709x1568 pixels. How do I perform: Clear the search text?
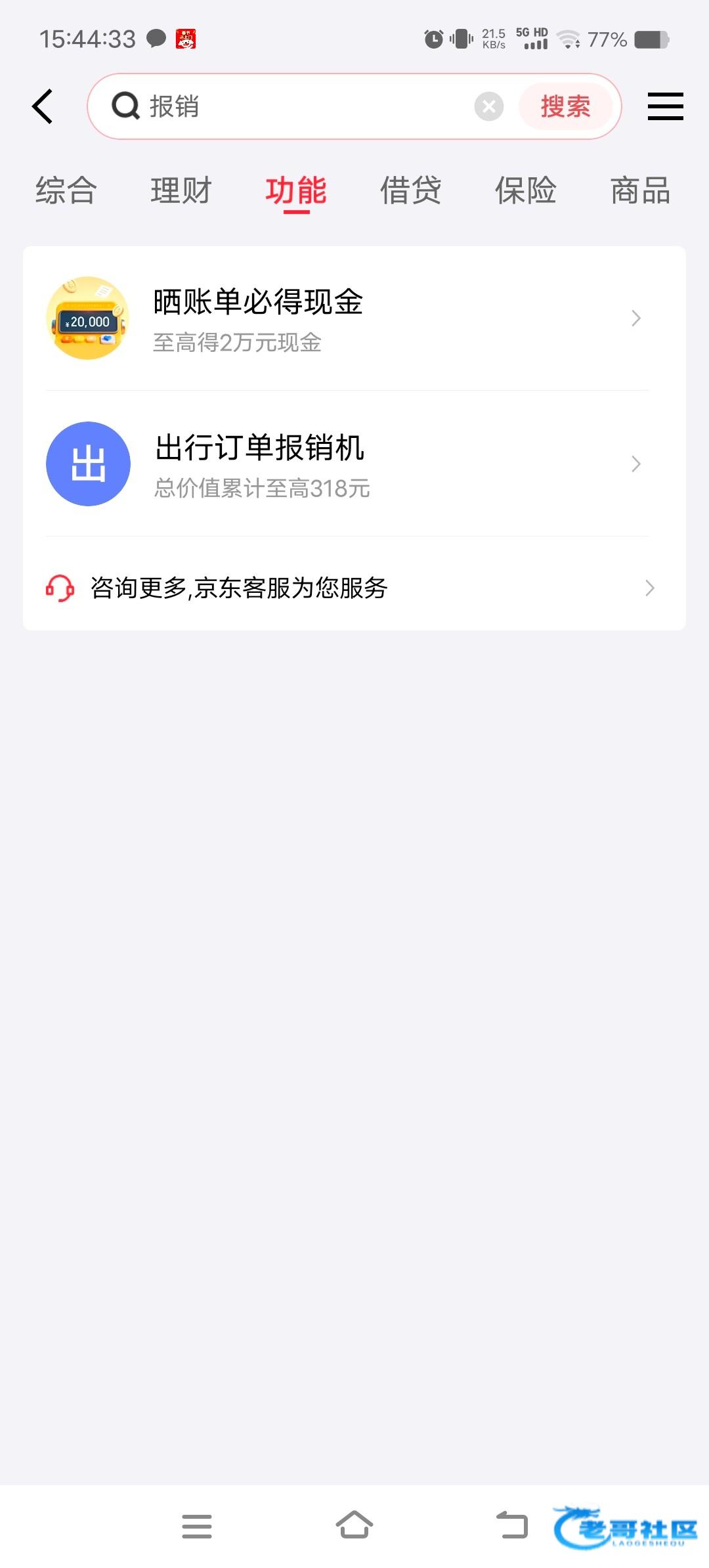tap(489, 106)
